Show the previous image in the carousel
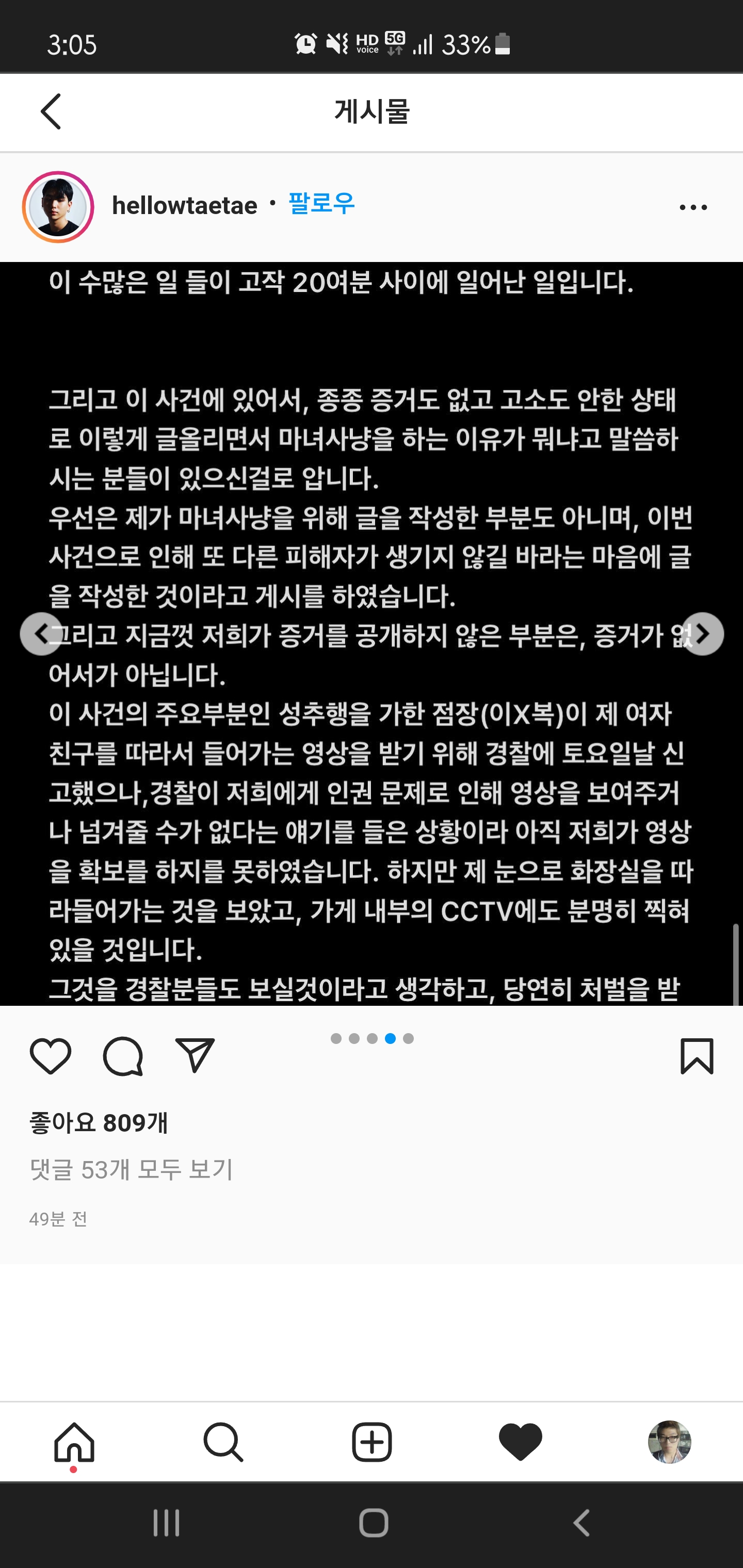This screenshot has height=1568, width=743. [x=41, y=634]
